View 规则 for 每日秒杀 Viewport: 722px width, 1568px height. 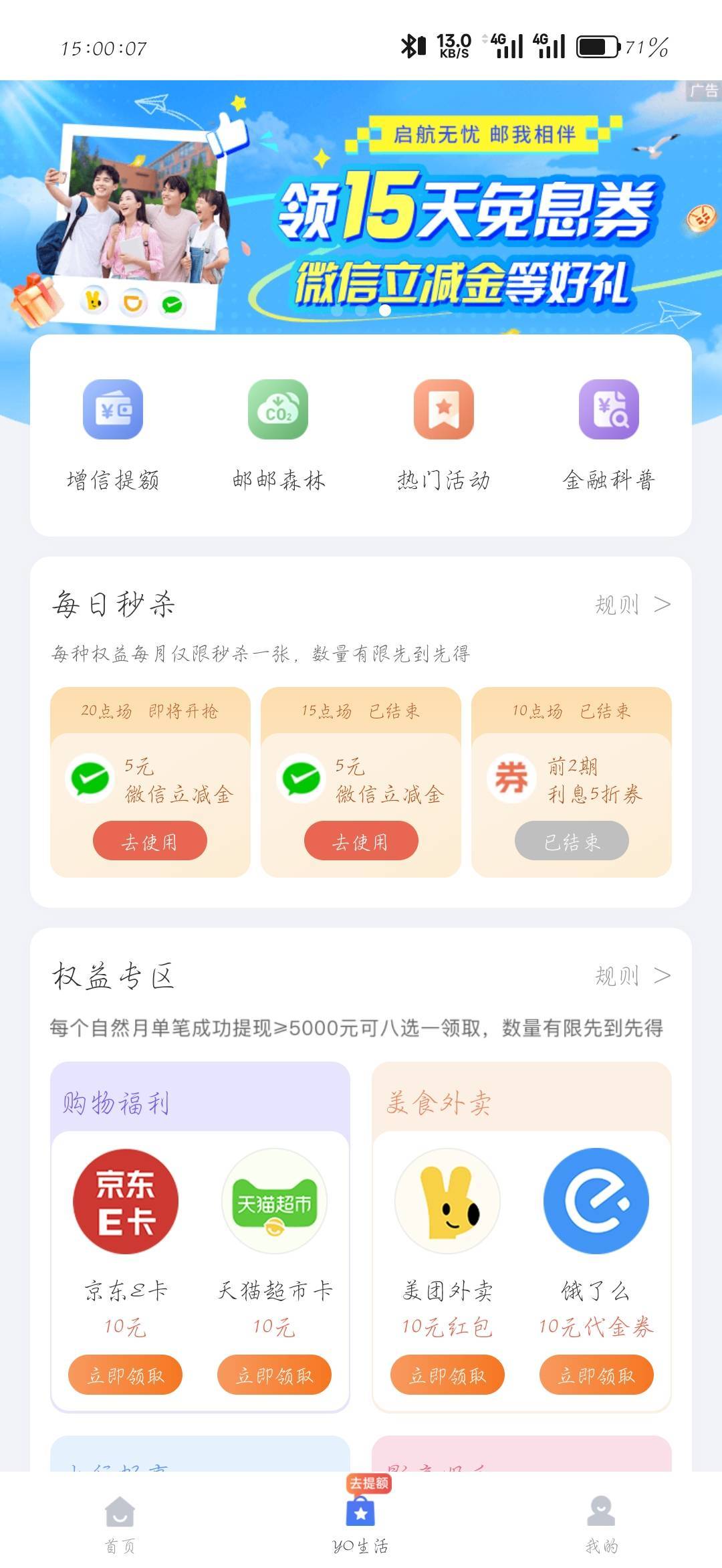[x=632, y=605]
